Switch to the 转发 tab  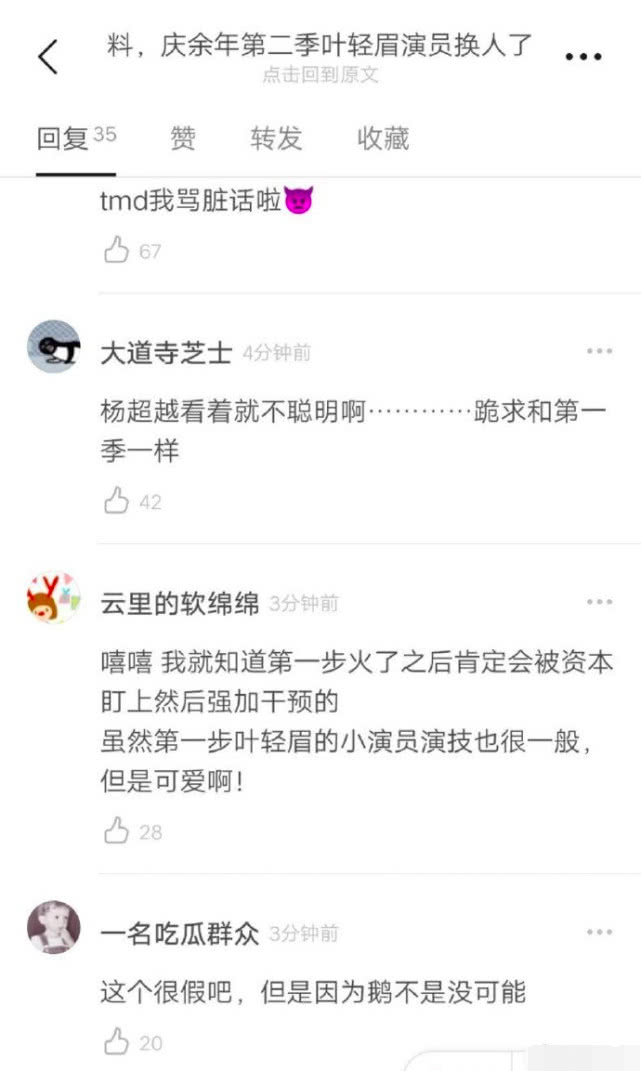tap(276, 139)
